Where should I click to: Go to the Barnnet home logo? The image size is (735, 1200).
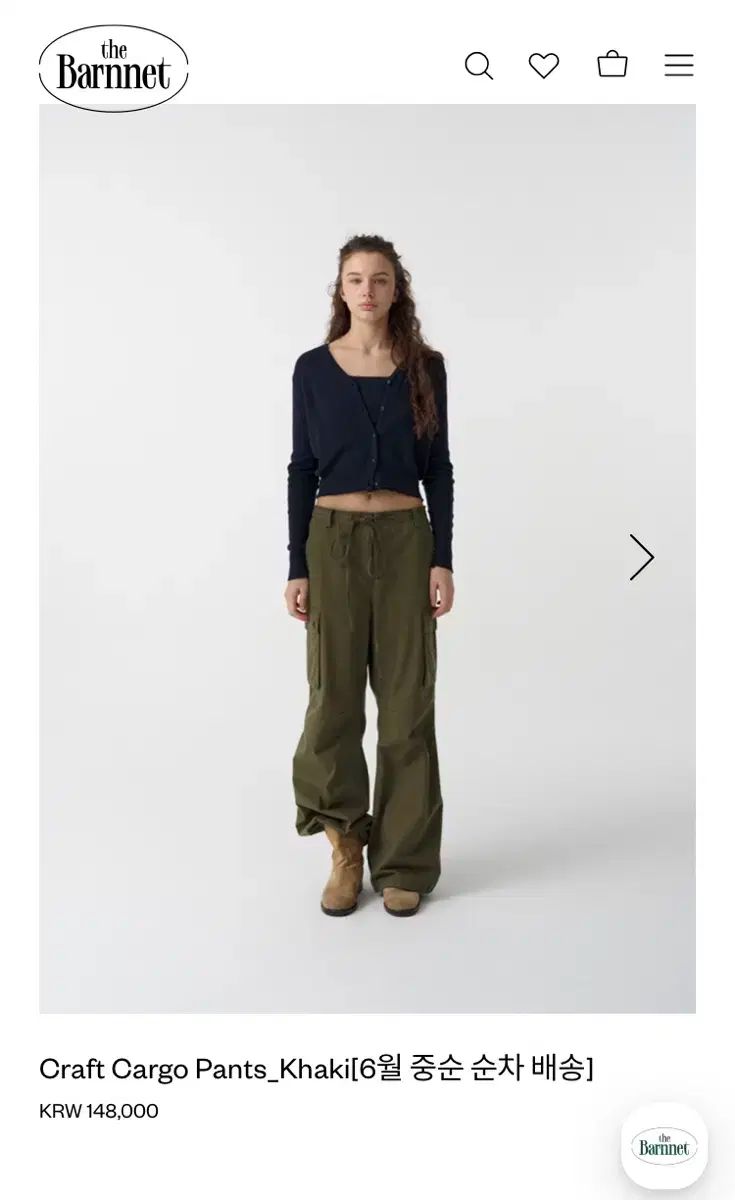click(113, 68)
